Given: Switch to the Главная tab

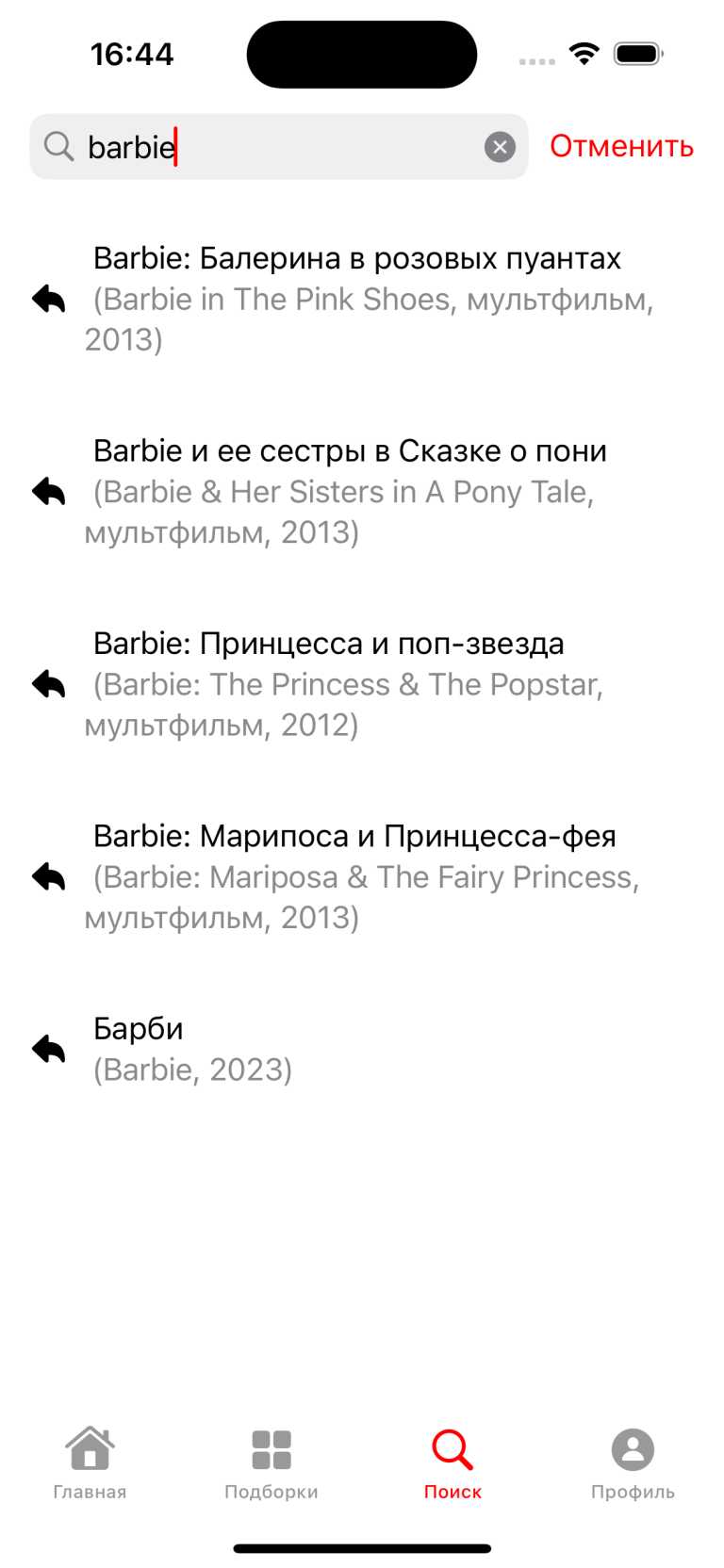Looking at the screenshot, I should [x=90, y=1462].
